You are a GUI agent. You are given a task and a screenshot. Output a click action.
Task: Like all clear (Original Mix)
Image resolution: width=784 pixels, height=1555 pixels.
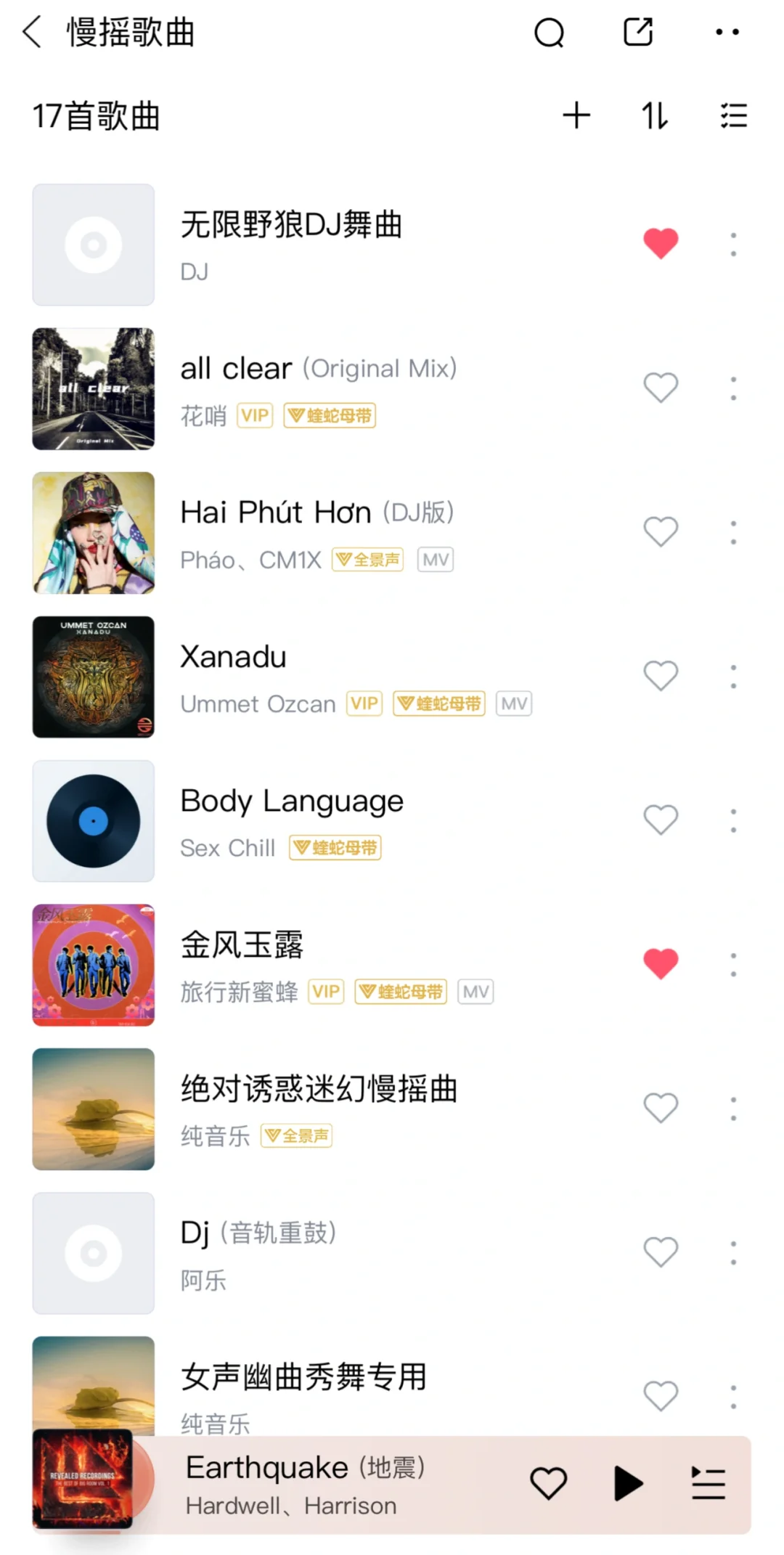click(x=661, y=388)
